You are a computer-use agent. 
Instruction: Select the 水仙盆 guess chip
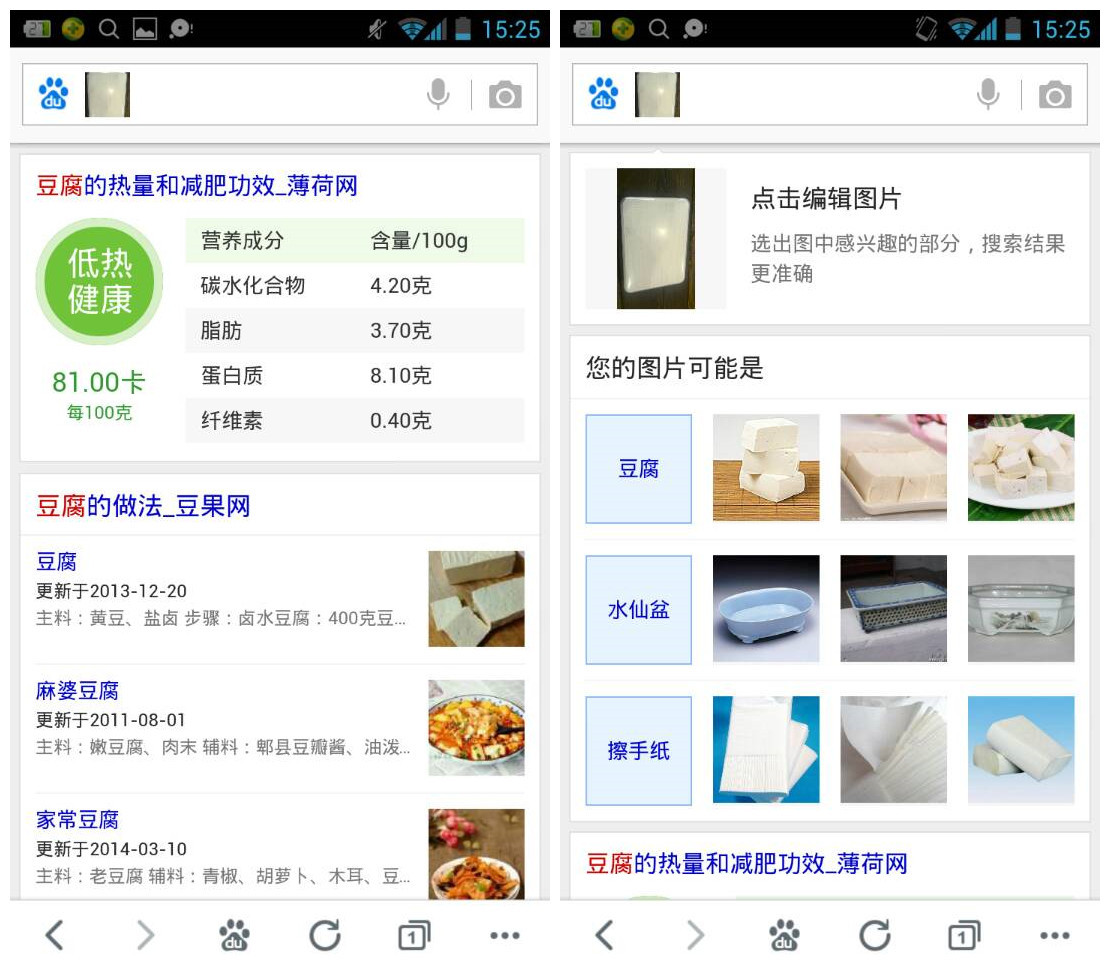638,610
